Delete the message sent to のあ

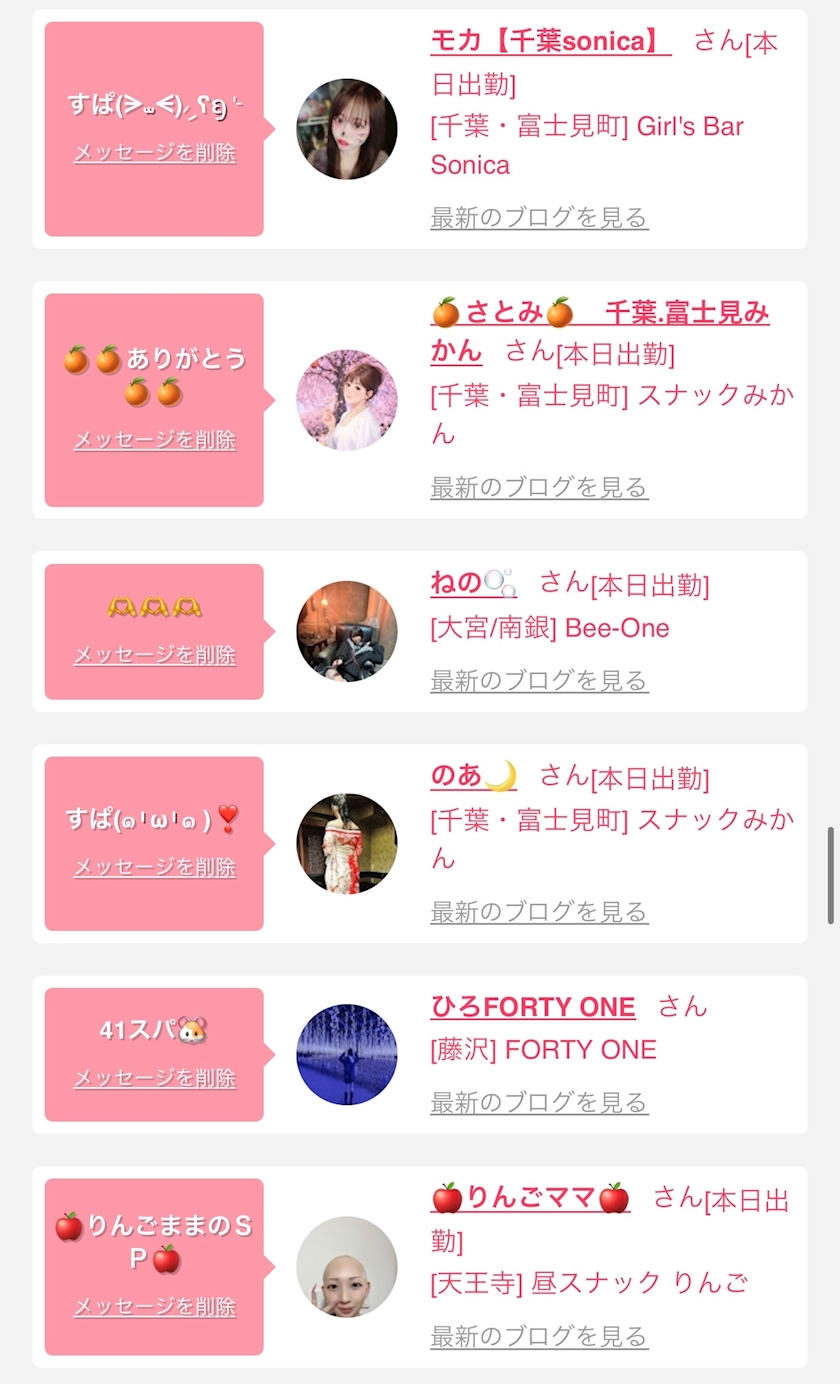(155, 868)
